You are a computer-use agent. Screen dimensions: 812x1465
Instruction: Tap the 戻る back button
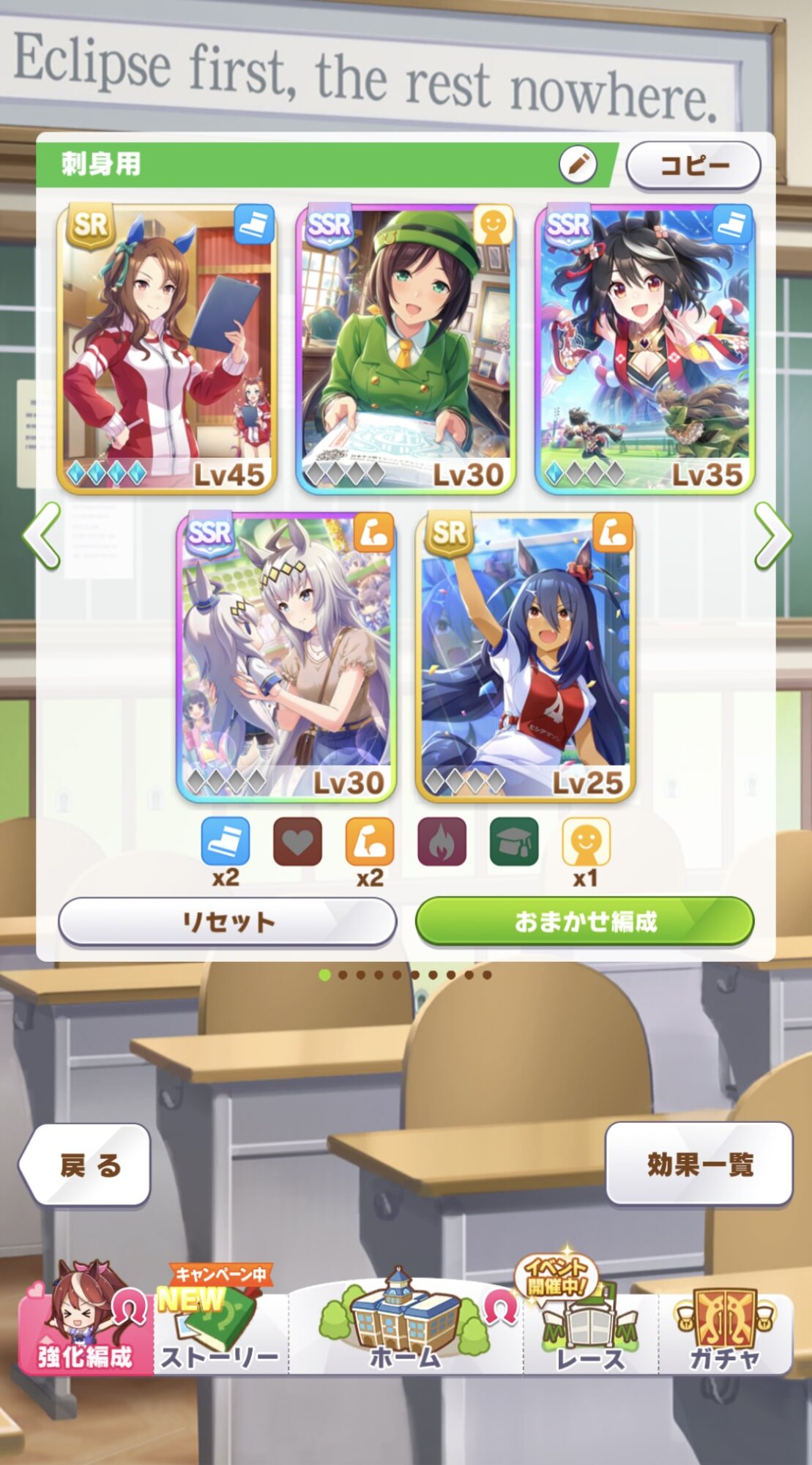click(x=86, y=1165)
